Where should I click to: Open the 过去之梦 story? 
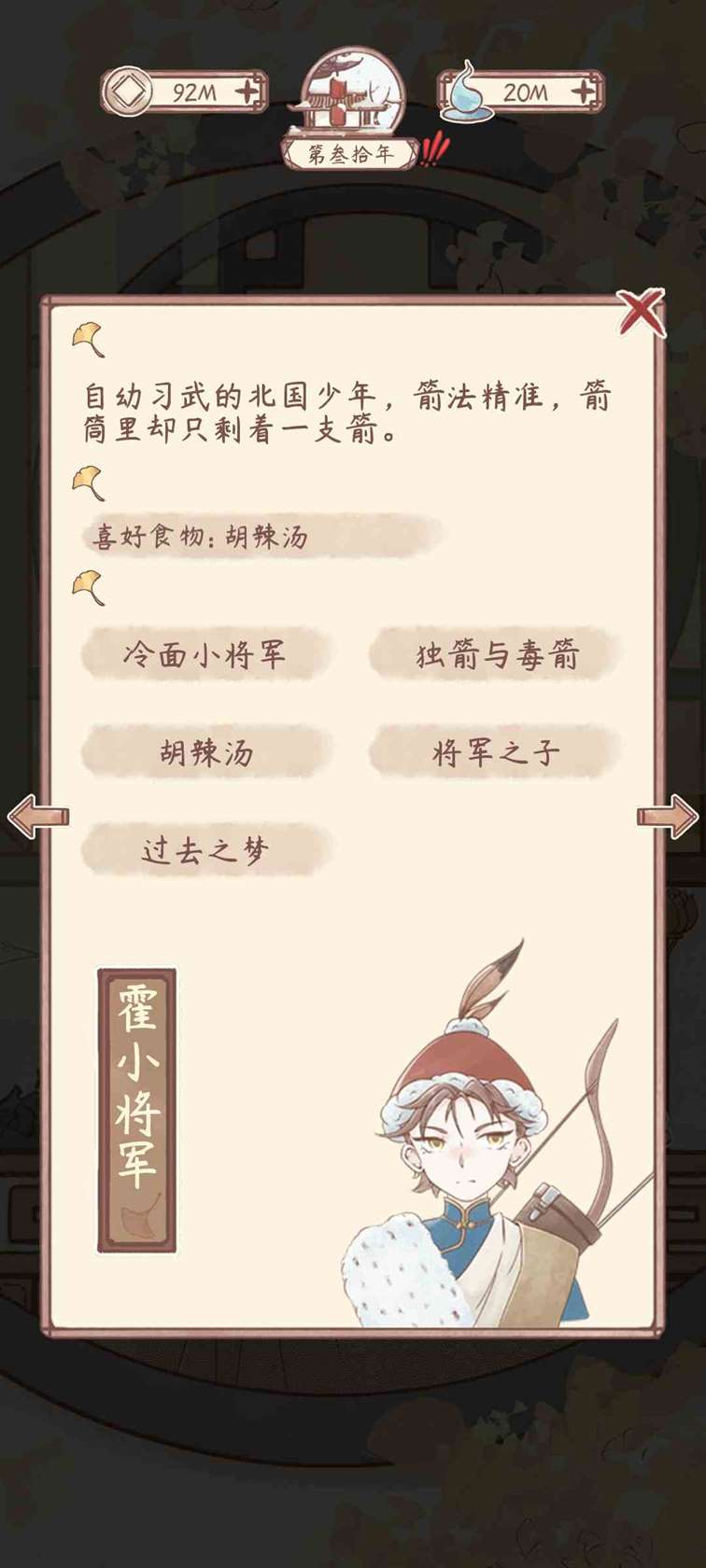[205, 850]
